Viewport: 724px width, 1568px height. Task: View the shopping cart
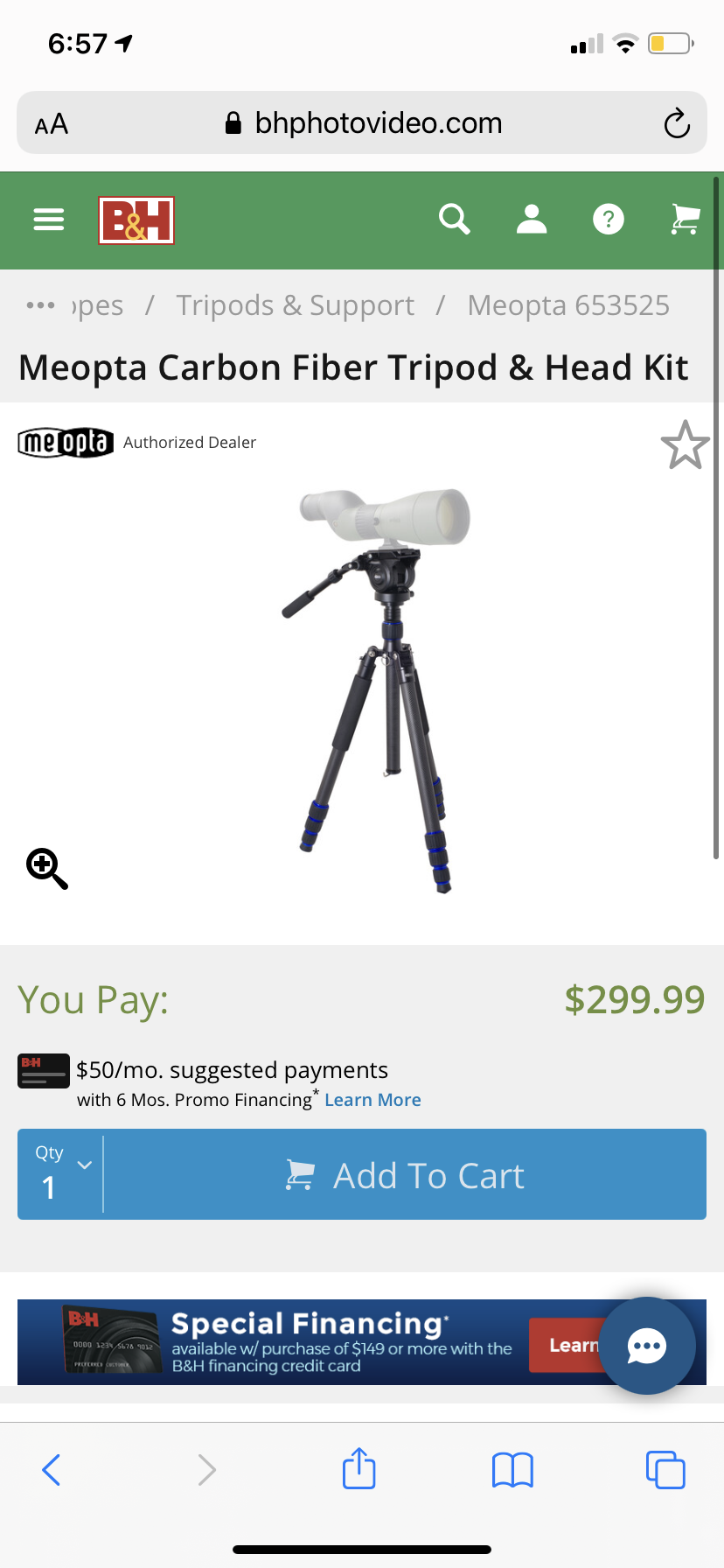coord(686,219)
